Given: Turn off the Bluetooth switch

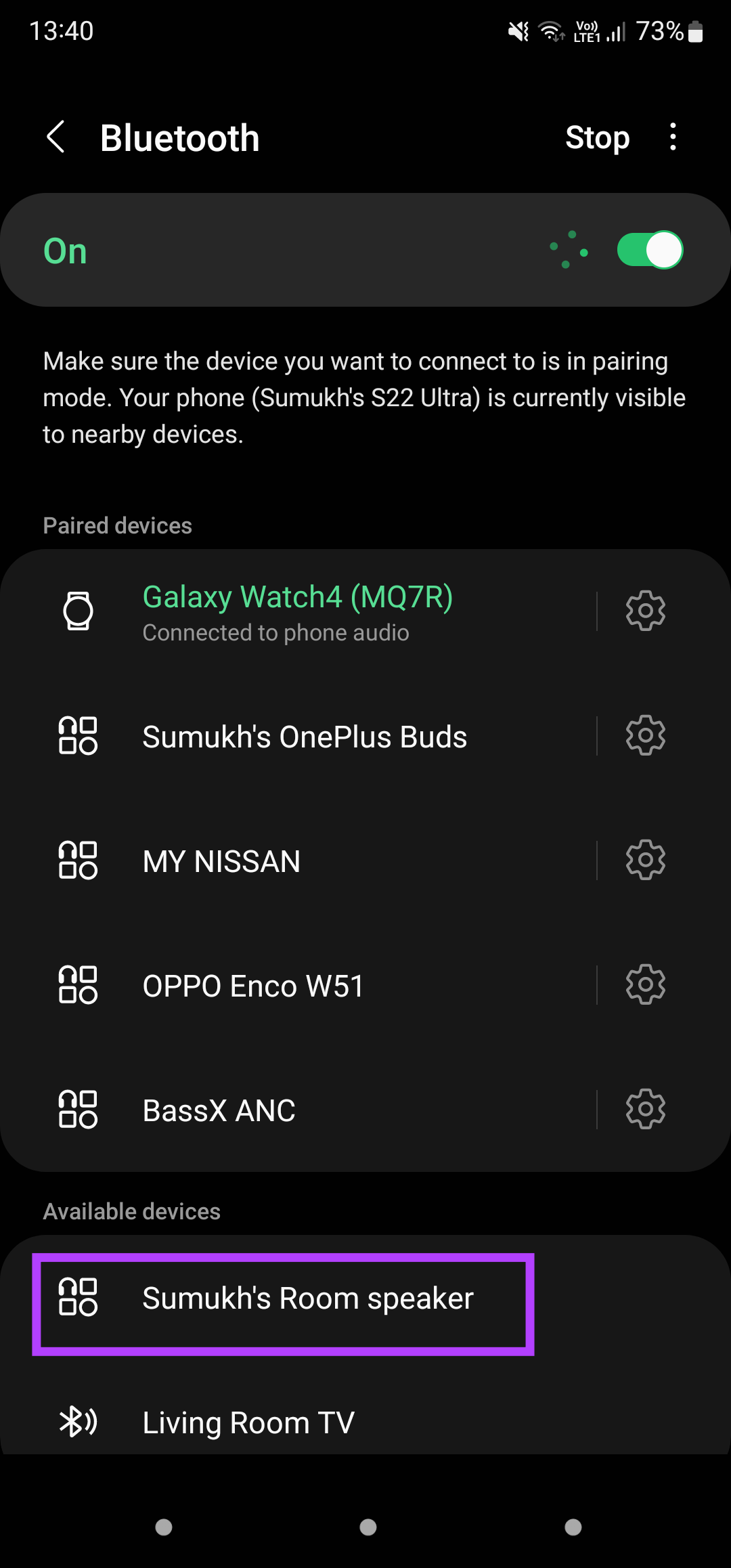Looking at the screenshot, I should click(649, 251).
